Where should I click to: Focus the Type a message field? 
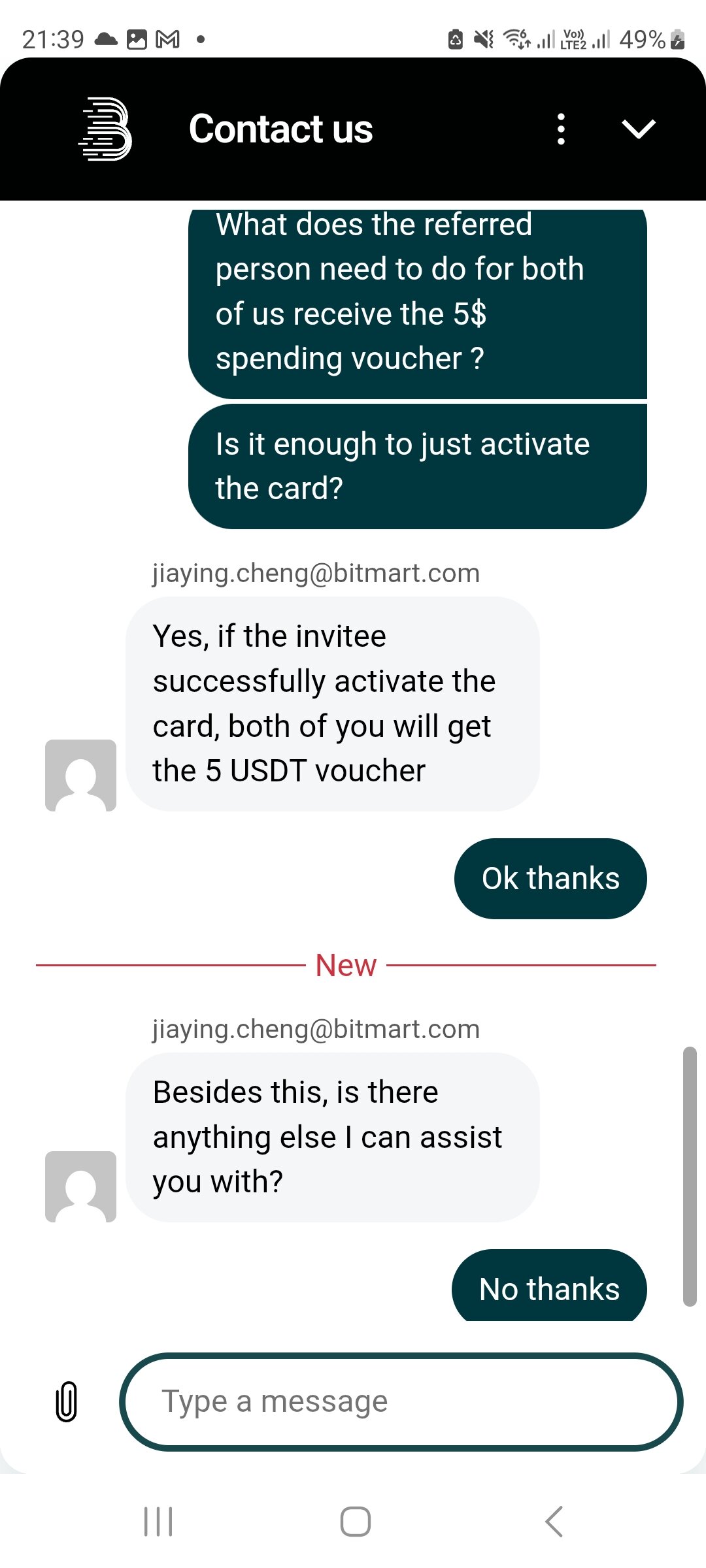pos(401,1401)
